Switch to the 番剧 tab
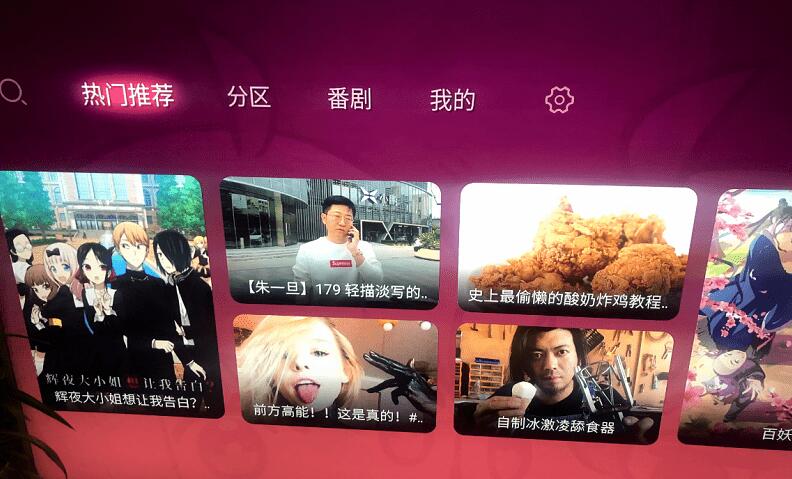 (x=349, y=99)
